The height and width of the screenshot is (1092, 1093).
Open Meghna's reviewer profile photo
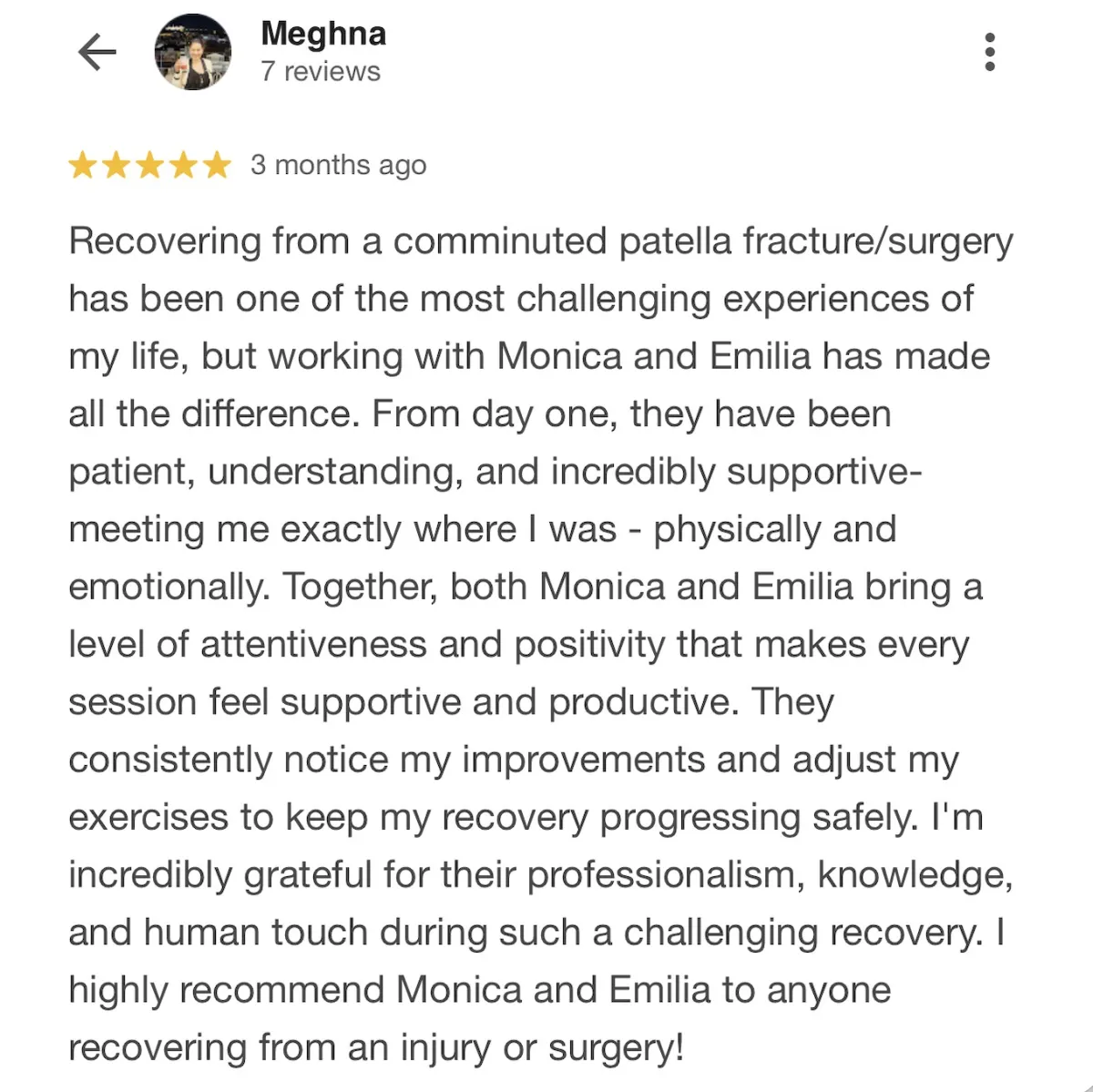click(x=192, y=52)
